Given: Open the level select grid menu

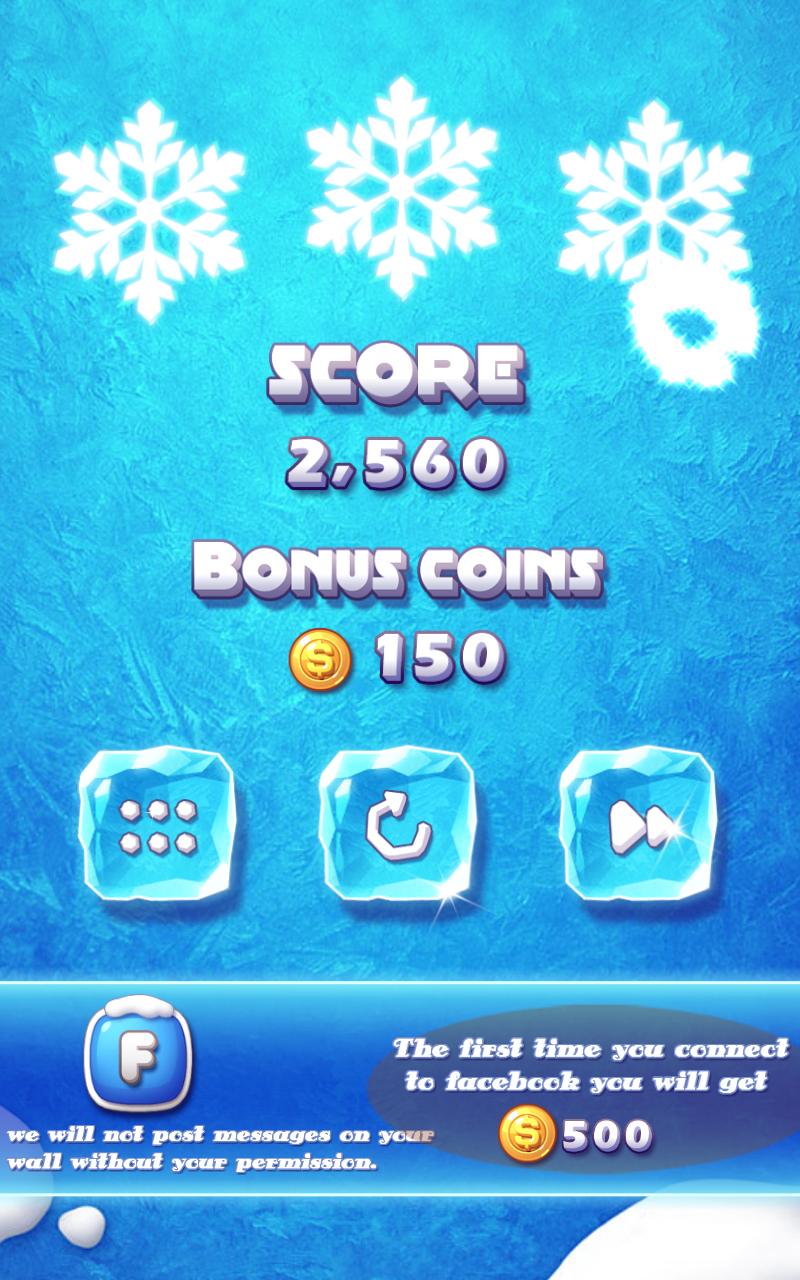Looking at the screenshot, I should [157, 824].
